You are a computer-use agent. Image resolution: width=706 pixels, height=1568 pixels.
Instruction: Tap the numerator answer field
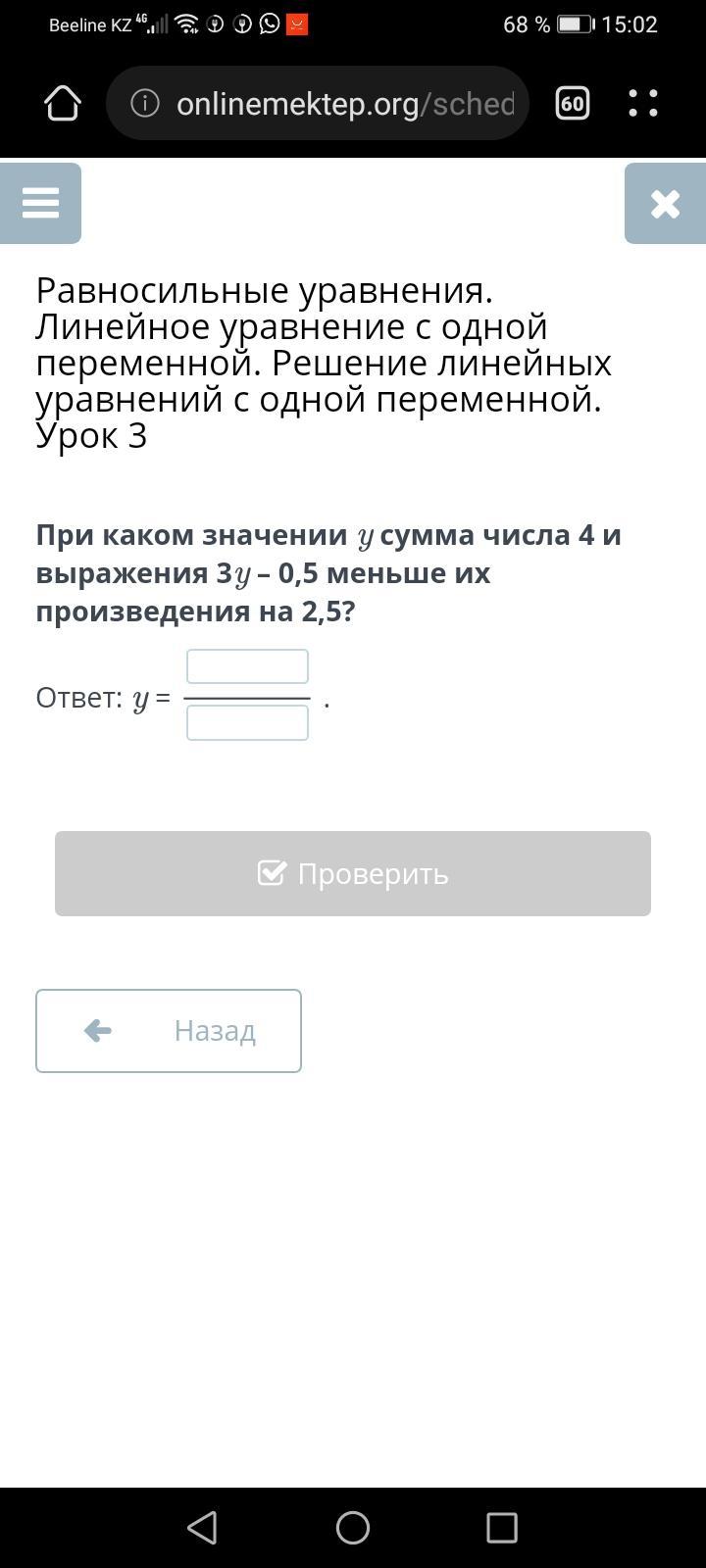pyautogui.click(x=247, y=666)
